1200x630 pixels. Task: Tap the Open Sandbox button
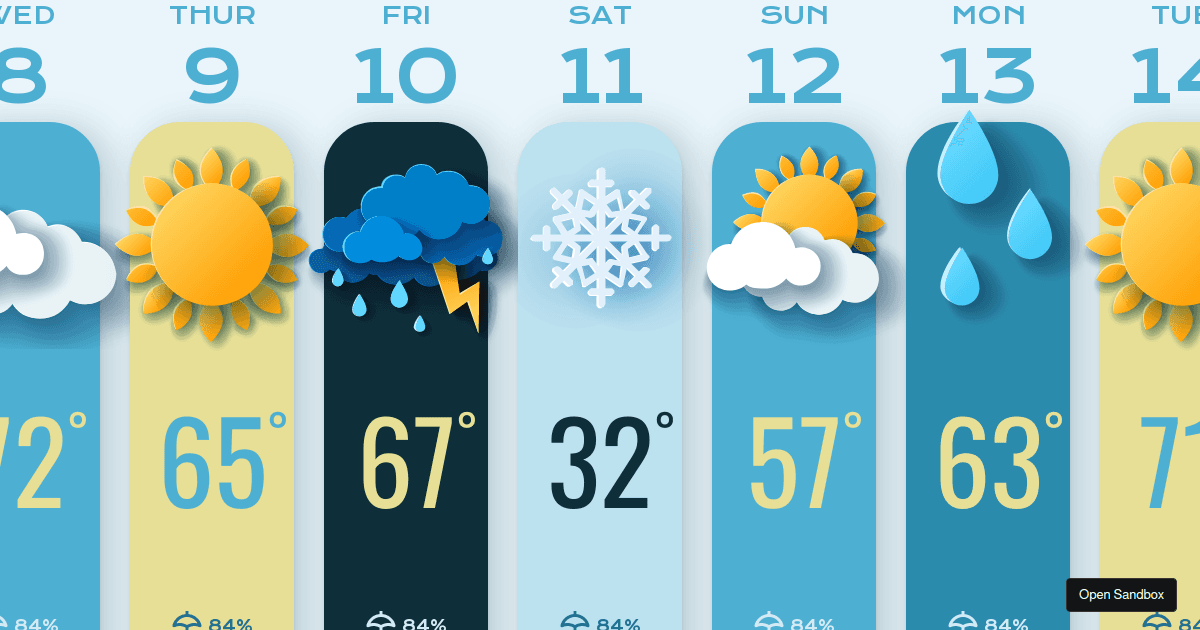click(1121, 594)
